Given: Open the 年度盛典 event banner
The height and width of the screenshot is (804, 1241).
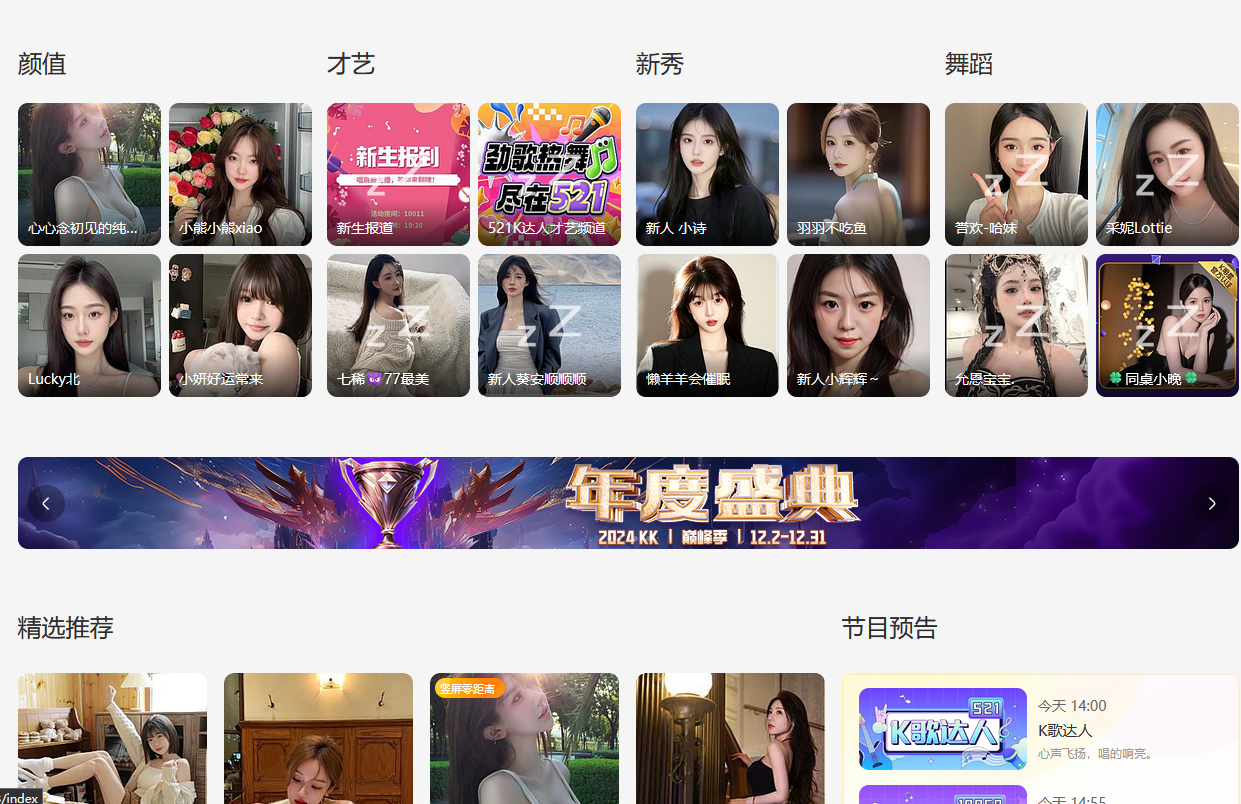Looking at the screenshot, I should click(x=628, y=503).
